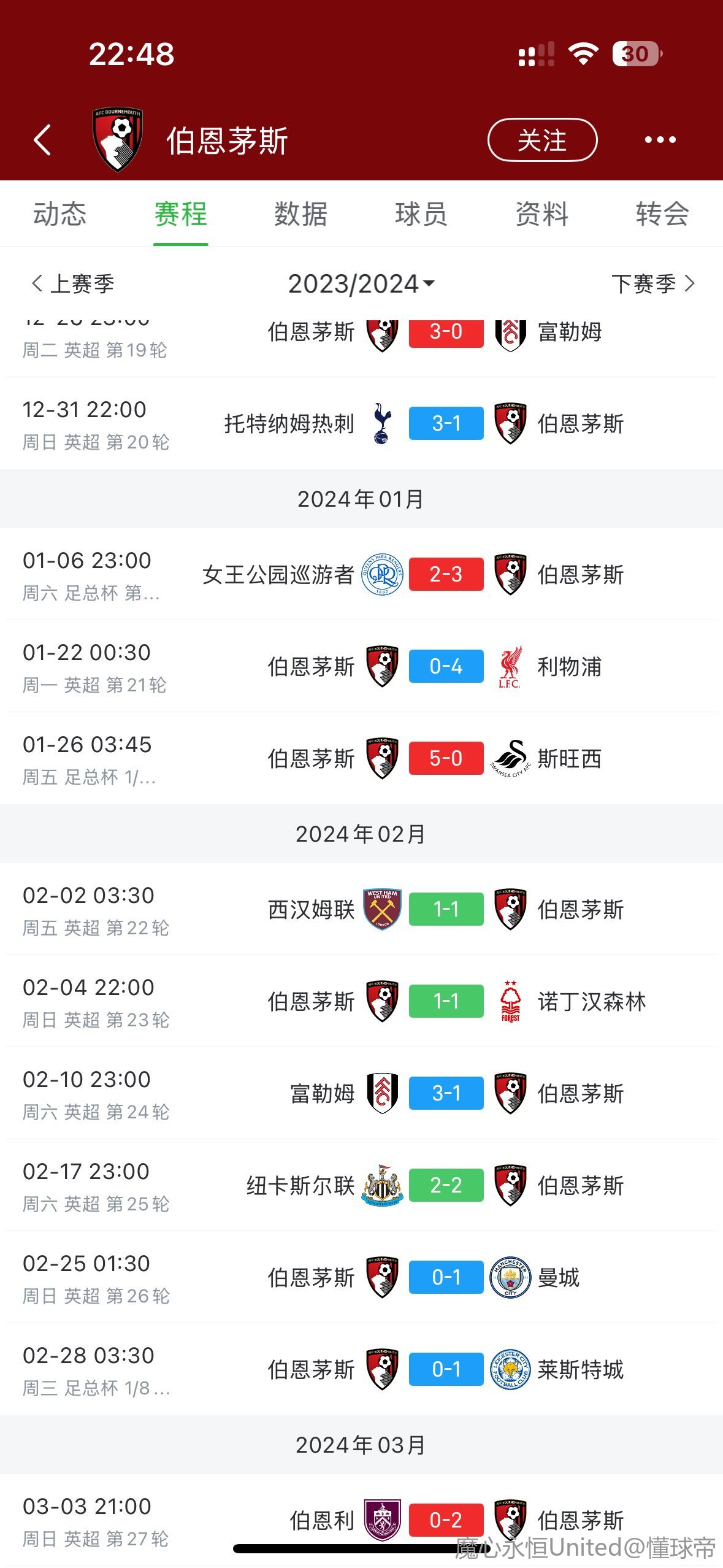The image size is (723, 1568).
Task: View the 伯恩茅斯 0-4 利物浦 match
Action: click(x=361, y=666)
